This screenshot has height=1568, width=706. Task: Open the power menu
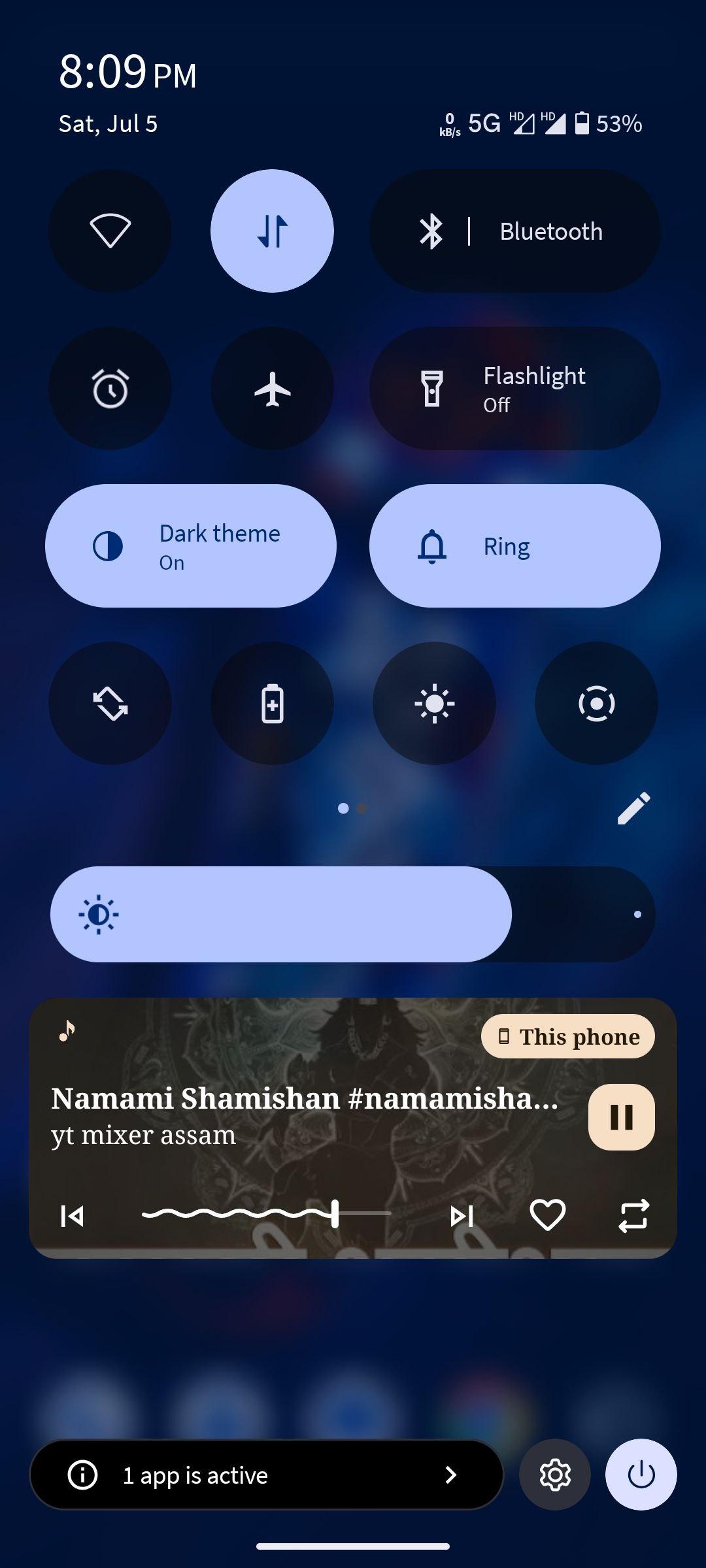(641, 1475)
